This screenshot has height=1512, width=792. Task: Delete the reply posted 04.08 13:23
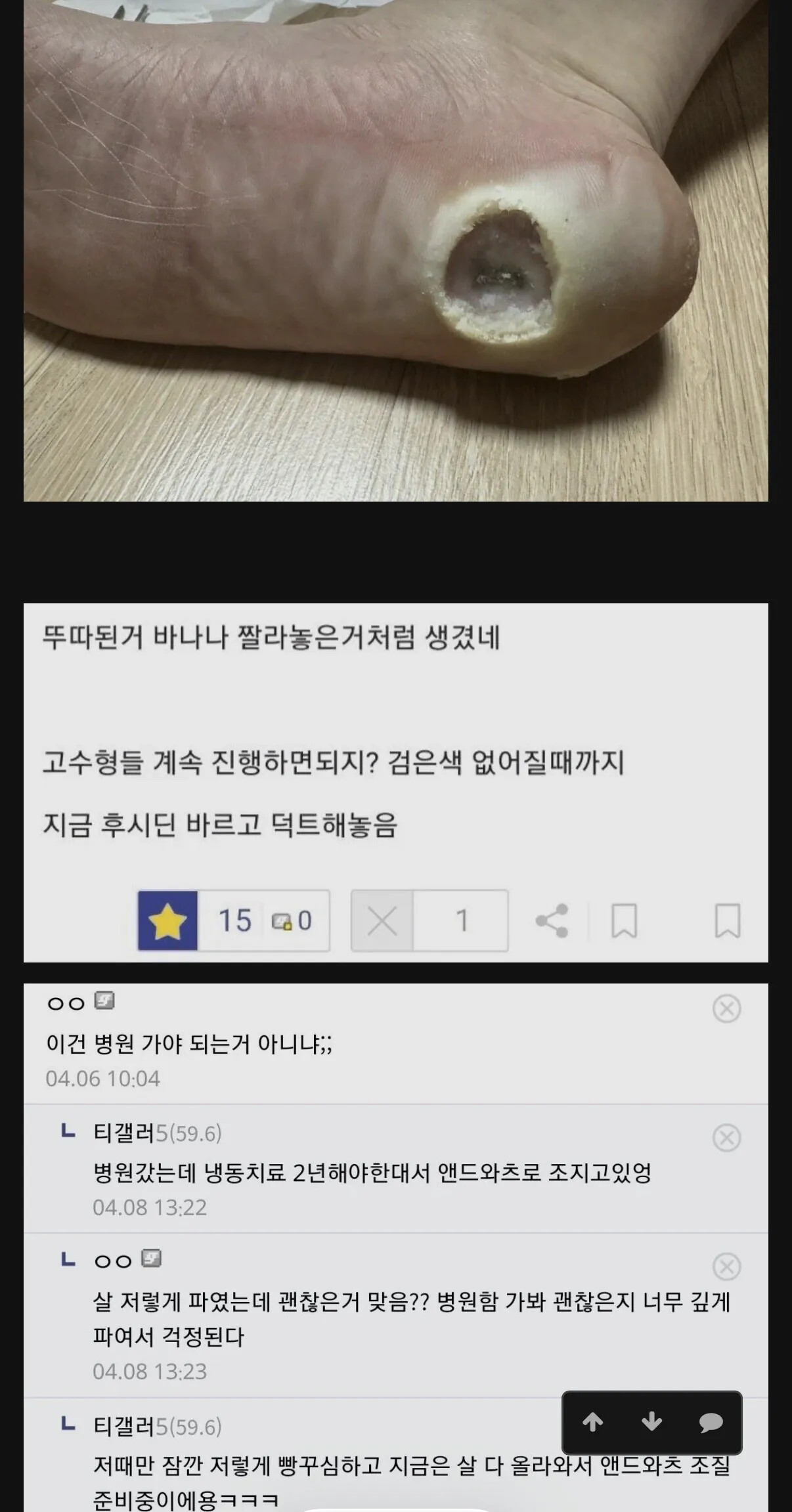coord(726,1266)
